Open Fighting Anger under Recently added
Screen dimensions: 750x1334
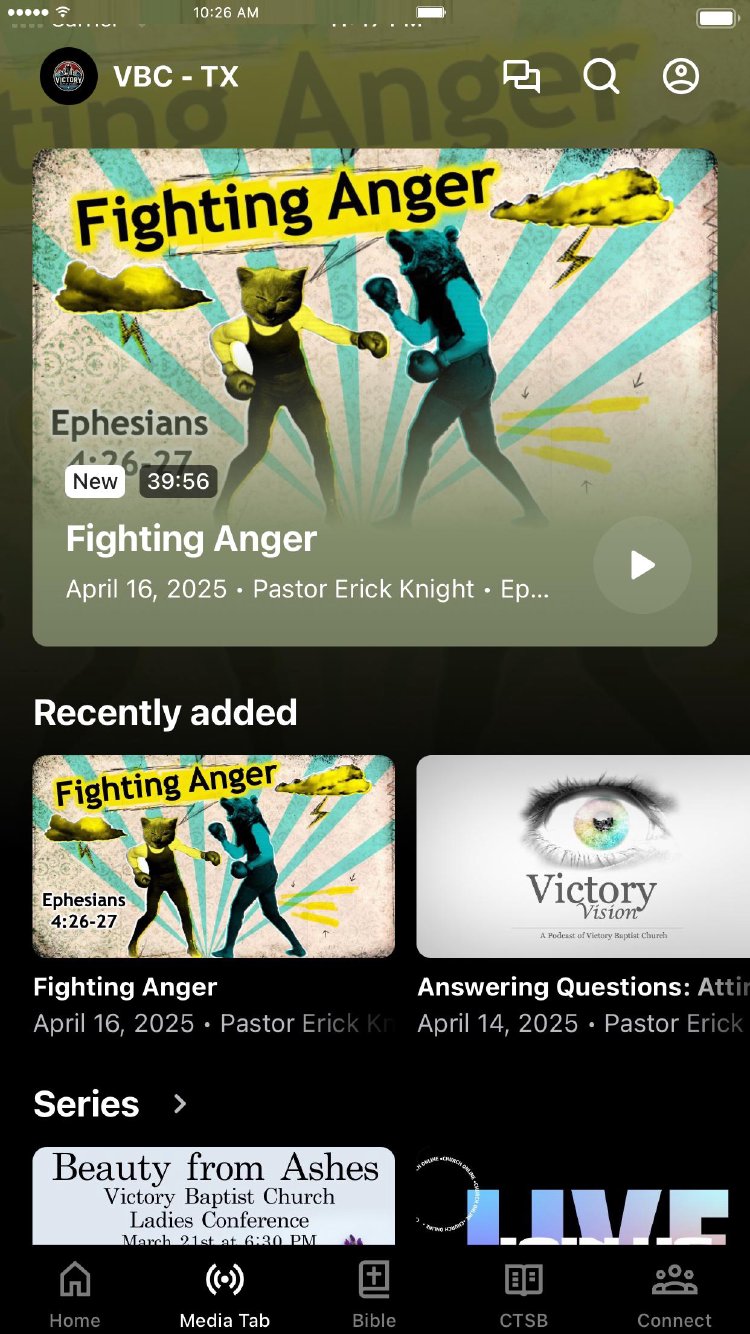tap(214, 856)
